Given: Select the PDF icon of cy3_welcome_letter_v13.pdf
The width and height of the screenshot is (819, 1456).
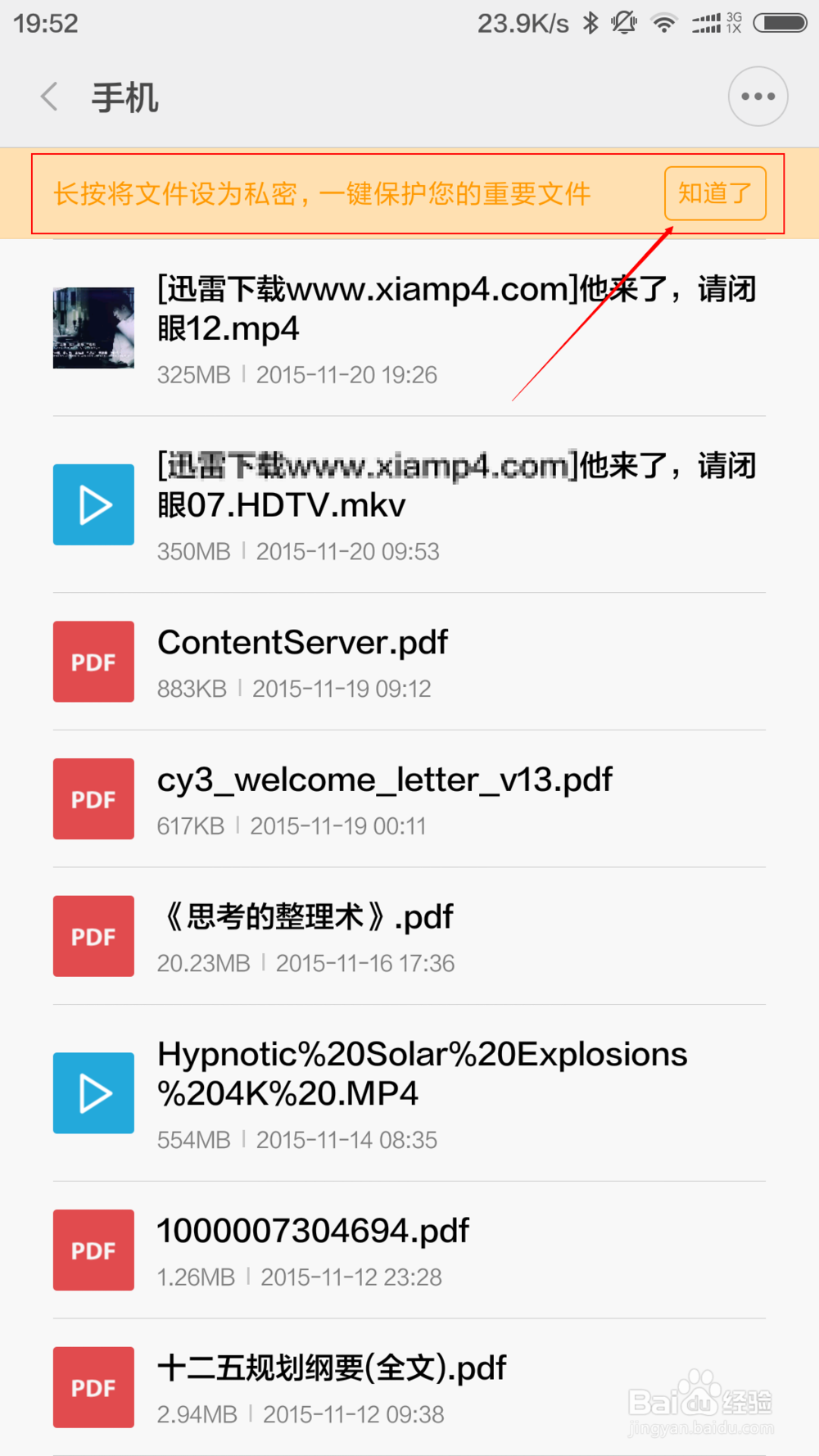Looking at the screenshot, I should [93, 799].
